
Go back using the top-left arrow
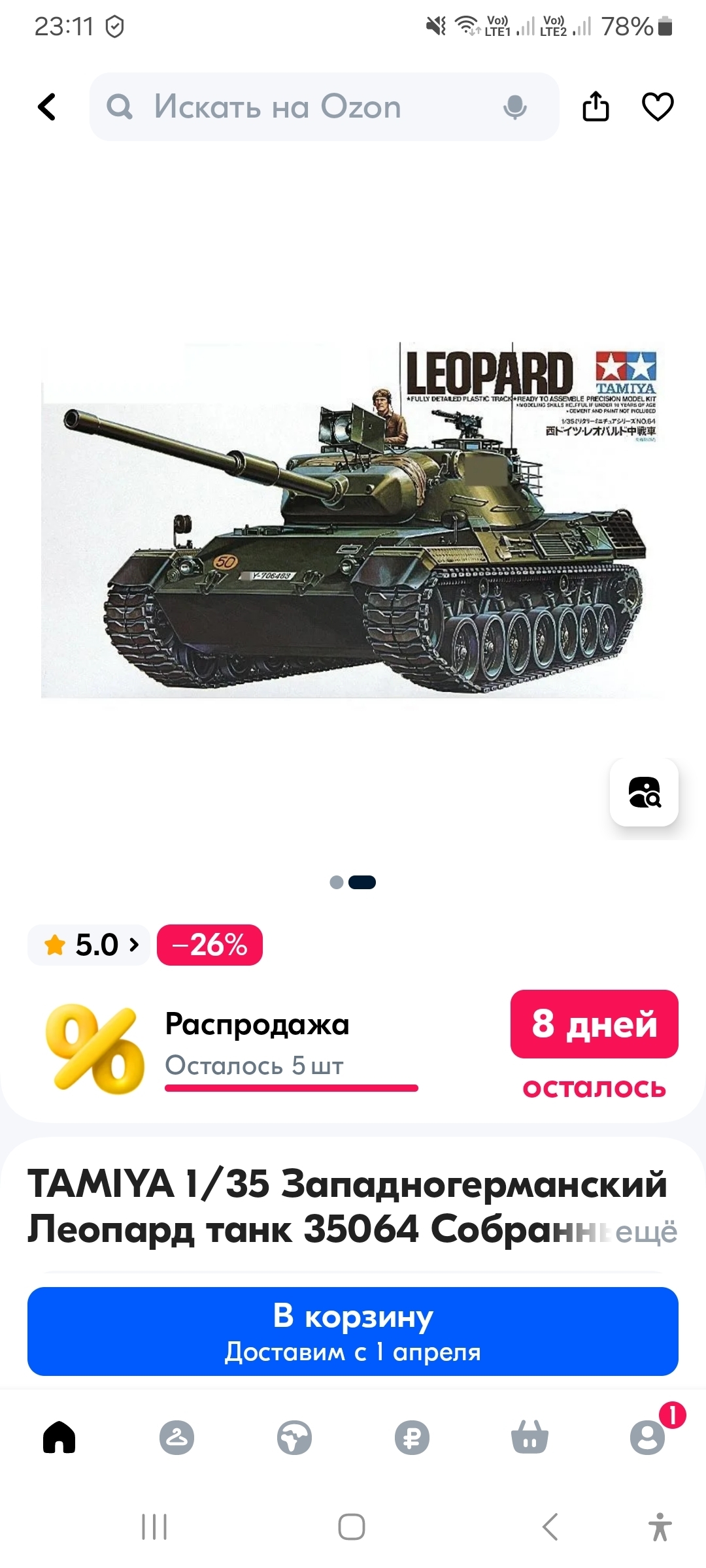[x=47, y=107]
